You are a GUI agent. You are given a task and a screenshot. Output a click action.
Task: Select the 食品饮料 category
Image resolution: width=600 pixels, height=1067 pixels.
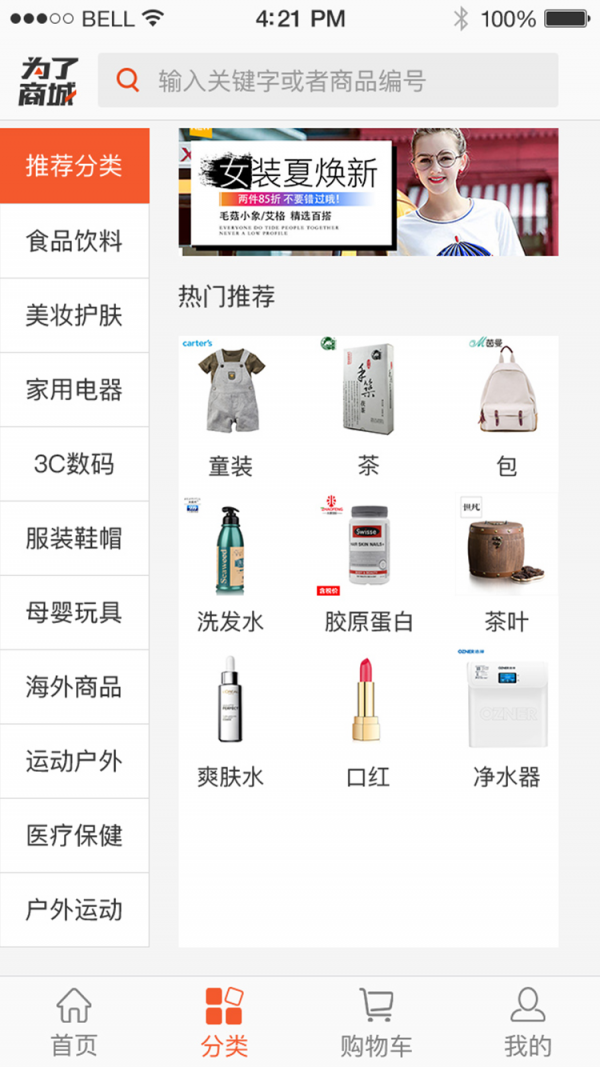click(x=74, y=241)
